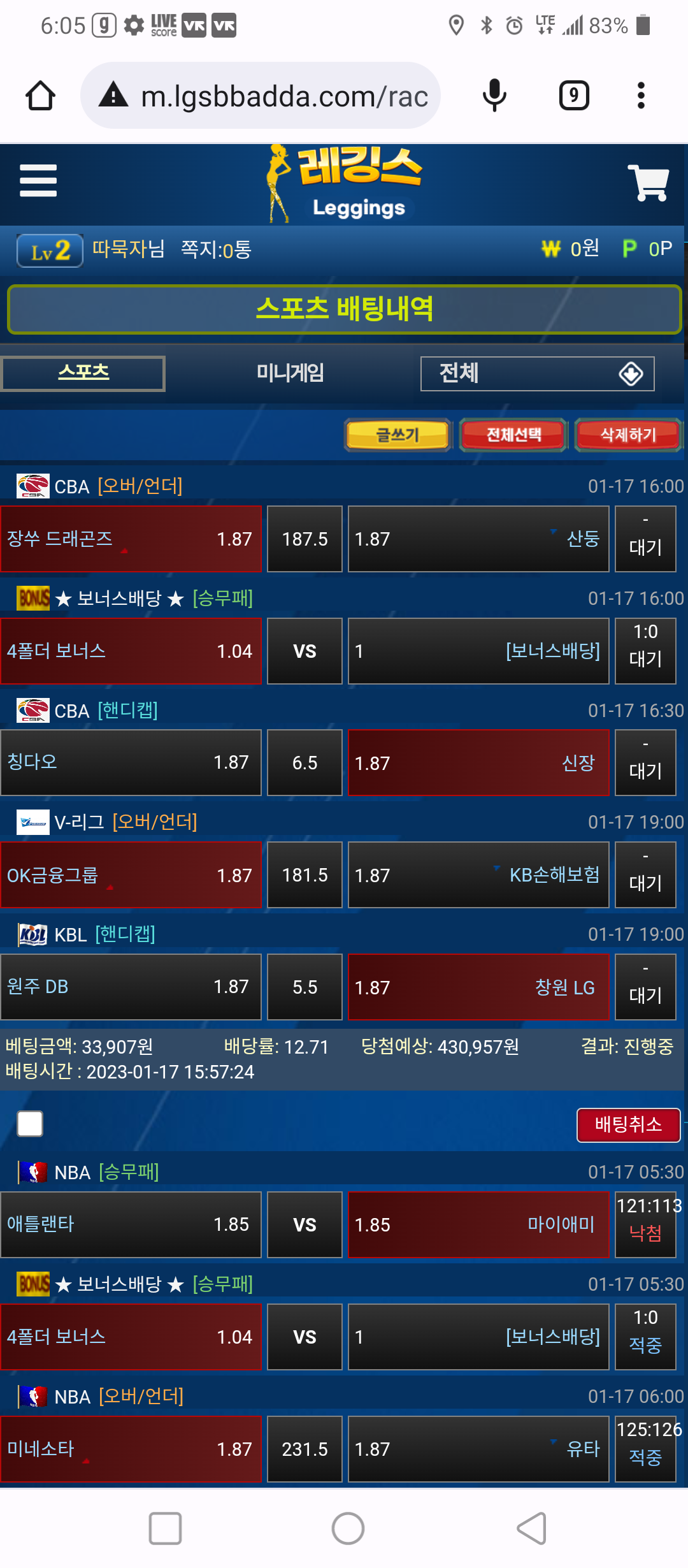Switch to the 스포츠 tab
Image resolution: width=688 pixels, height=1568 pixels.
coord(83,374)
